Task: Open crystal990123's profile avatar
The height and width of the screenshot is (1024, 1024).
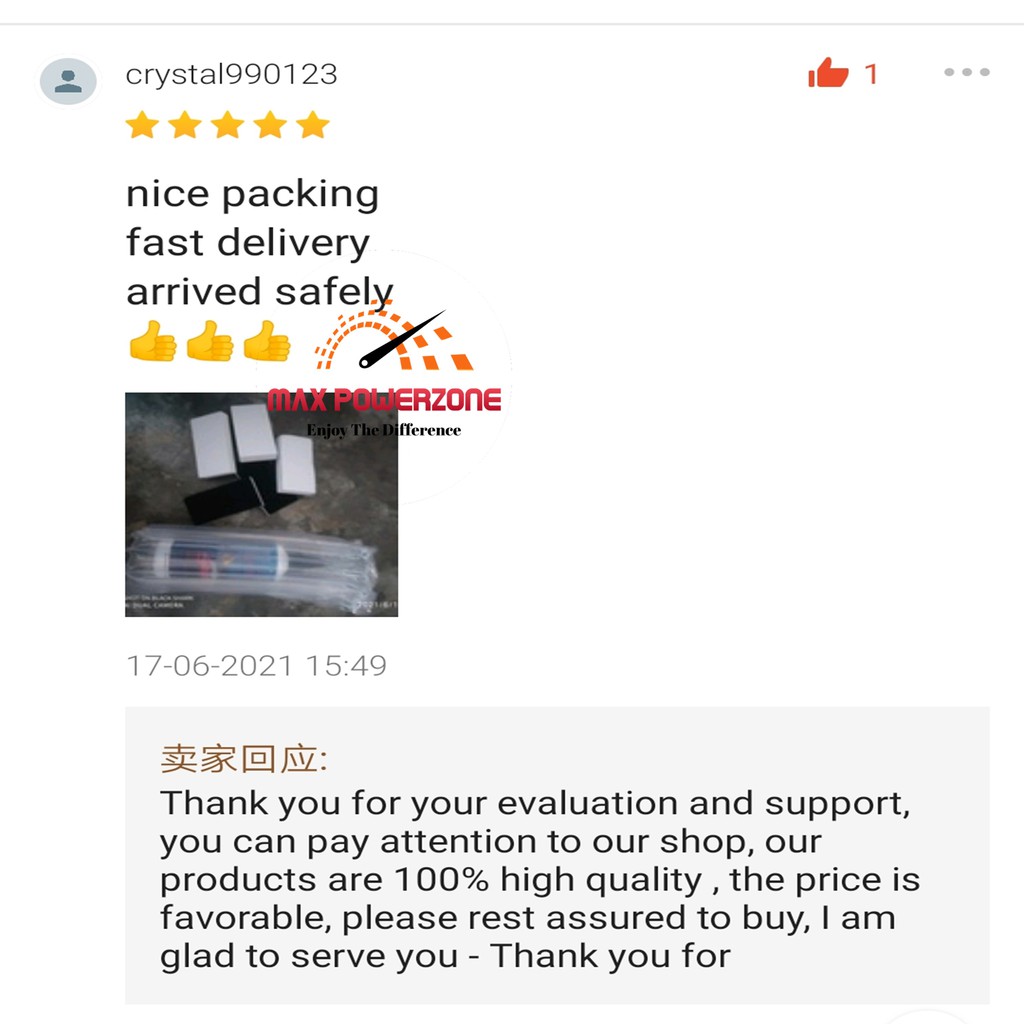Action: pos(68,81)
